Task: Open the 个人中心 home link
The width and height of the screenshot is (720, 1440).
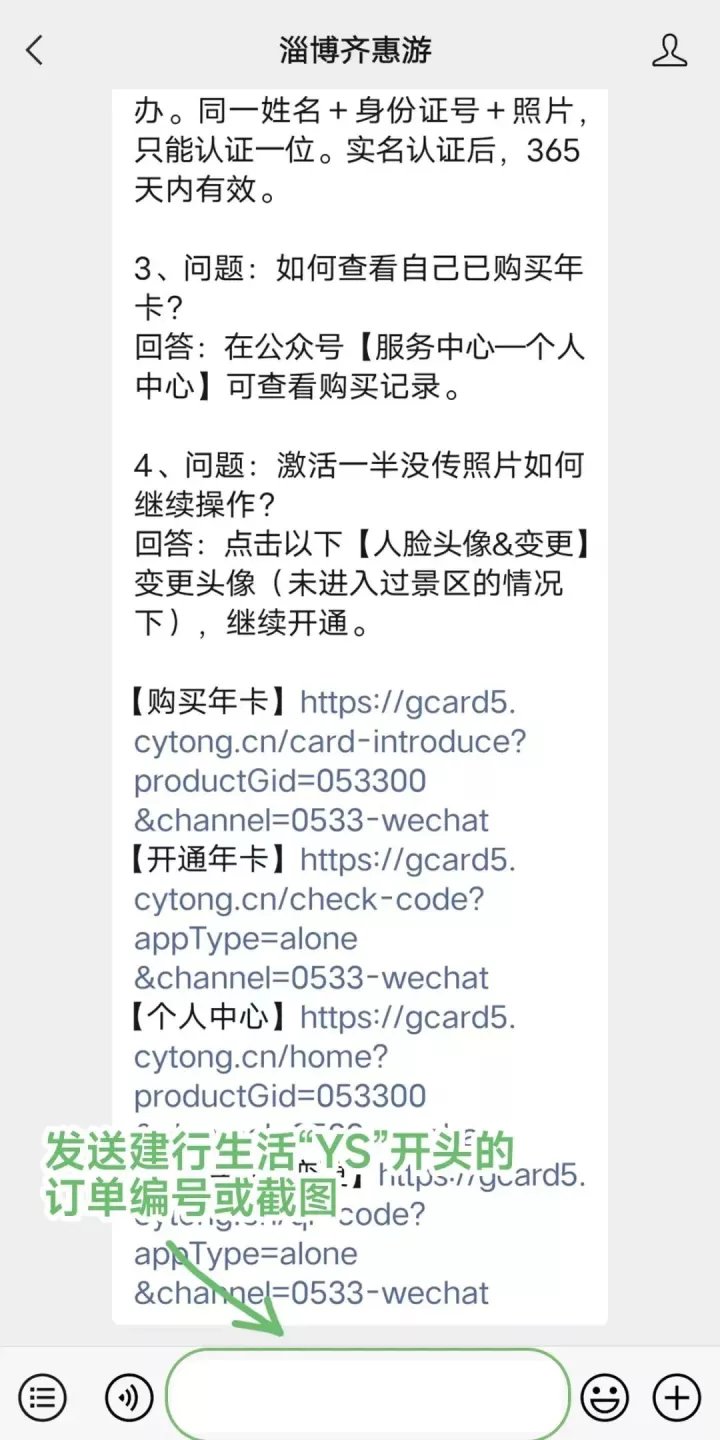Action: click(x=262, y=1056)
